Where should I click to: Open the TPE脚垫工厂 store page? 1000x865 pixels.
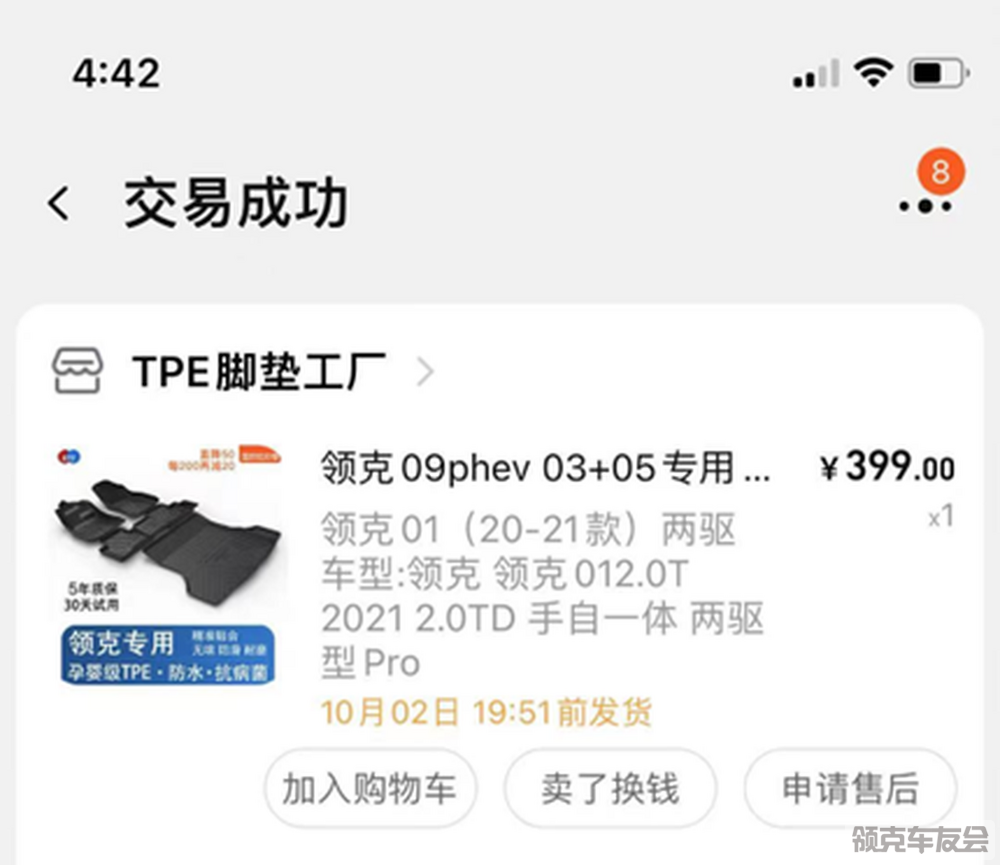(258, 373)
